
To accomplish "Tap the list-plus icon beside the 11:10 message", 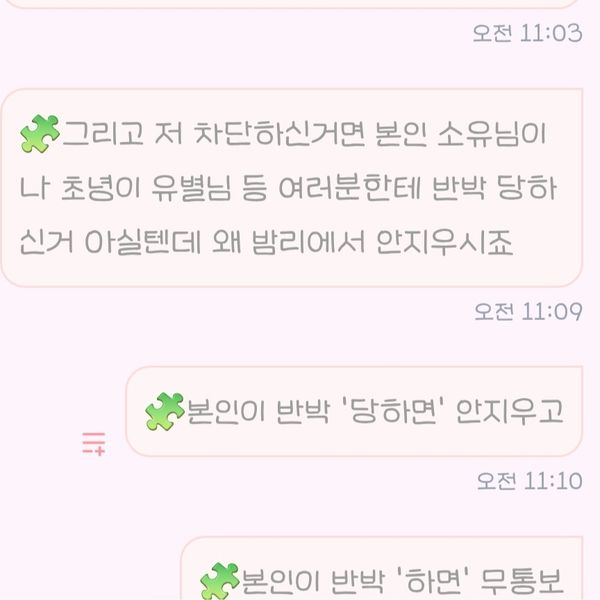I will [x=94, y=443].
